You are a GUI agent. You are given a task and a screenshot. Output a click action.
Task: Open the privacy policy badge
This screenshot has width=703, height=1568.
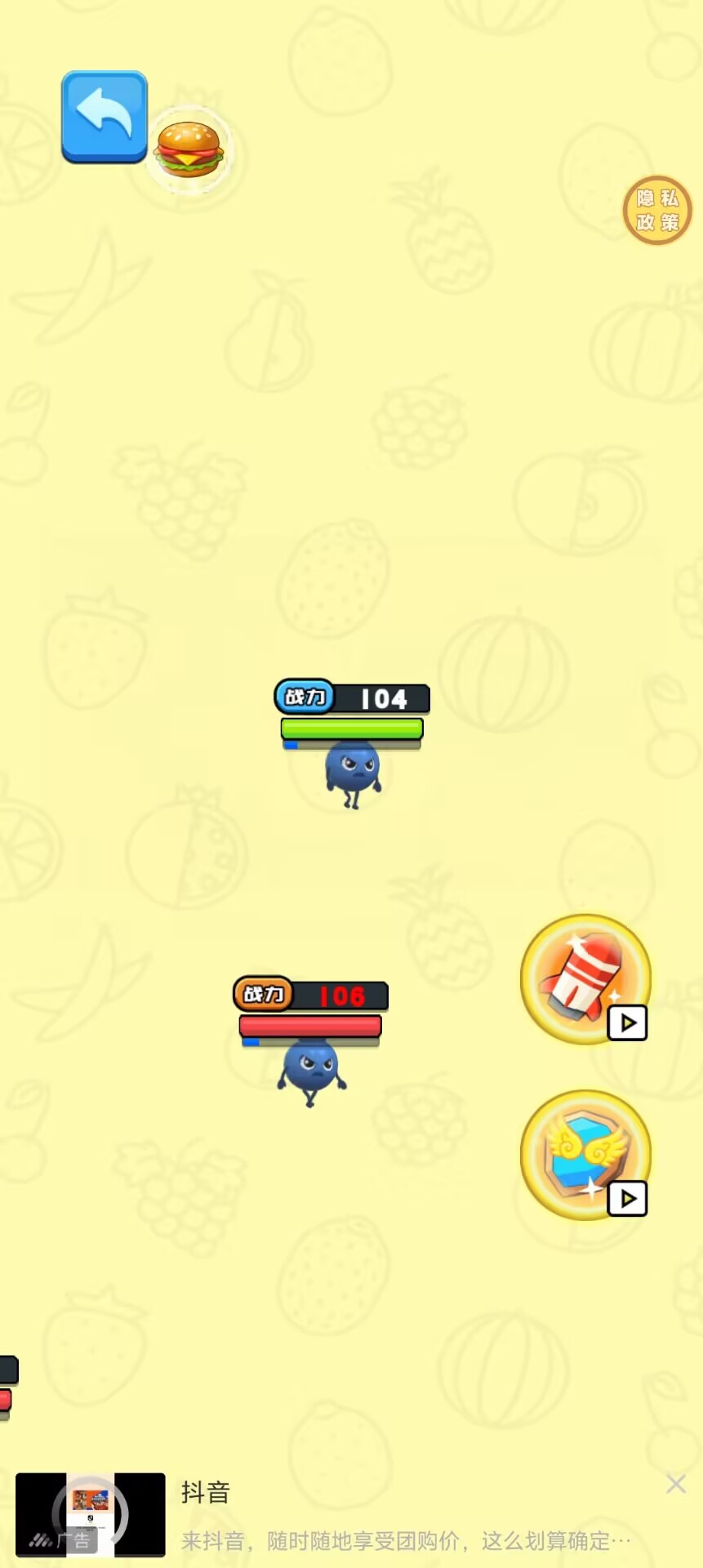tap(657, 211)
